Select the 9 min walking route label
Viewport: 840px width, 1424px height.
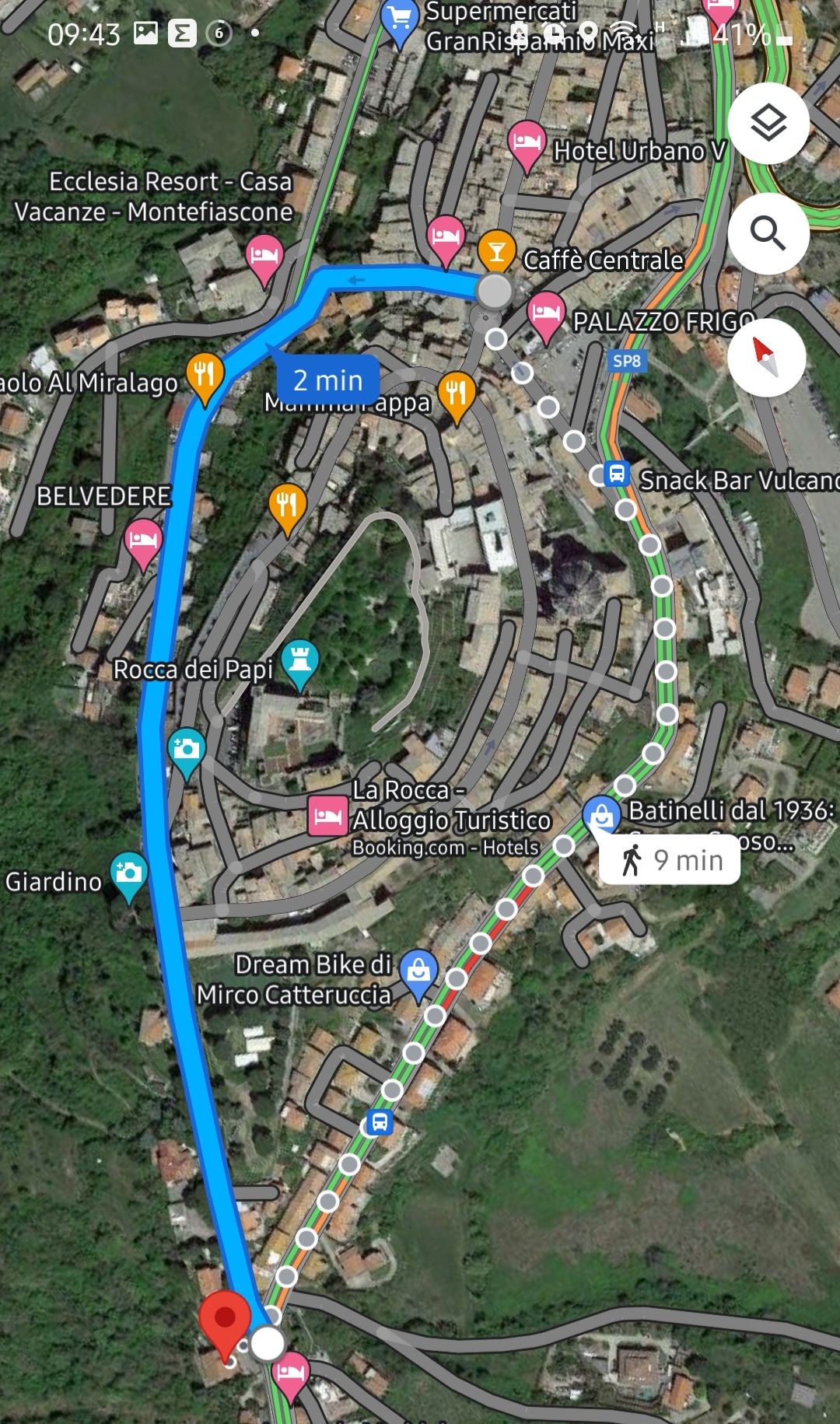tap(670, 860)
